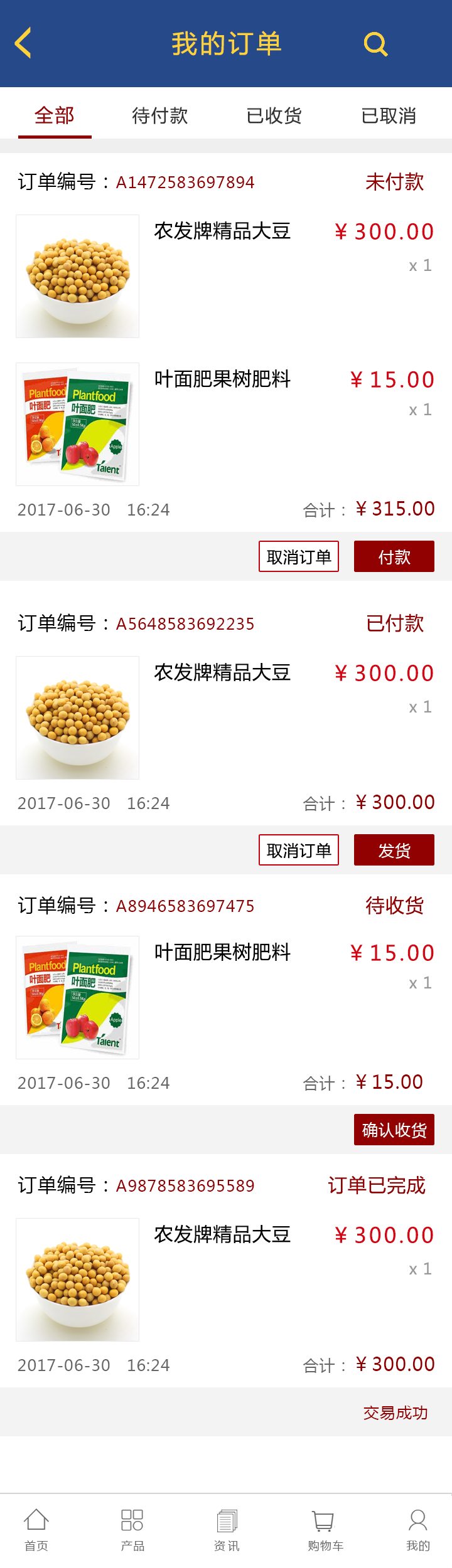Cancel order A1472583697894
This screenshot has height=1568, width=452.
click(299, 556)
